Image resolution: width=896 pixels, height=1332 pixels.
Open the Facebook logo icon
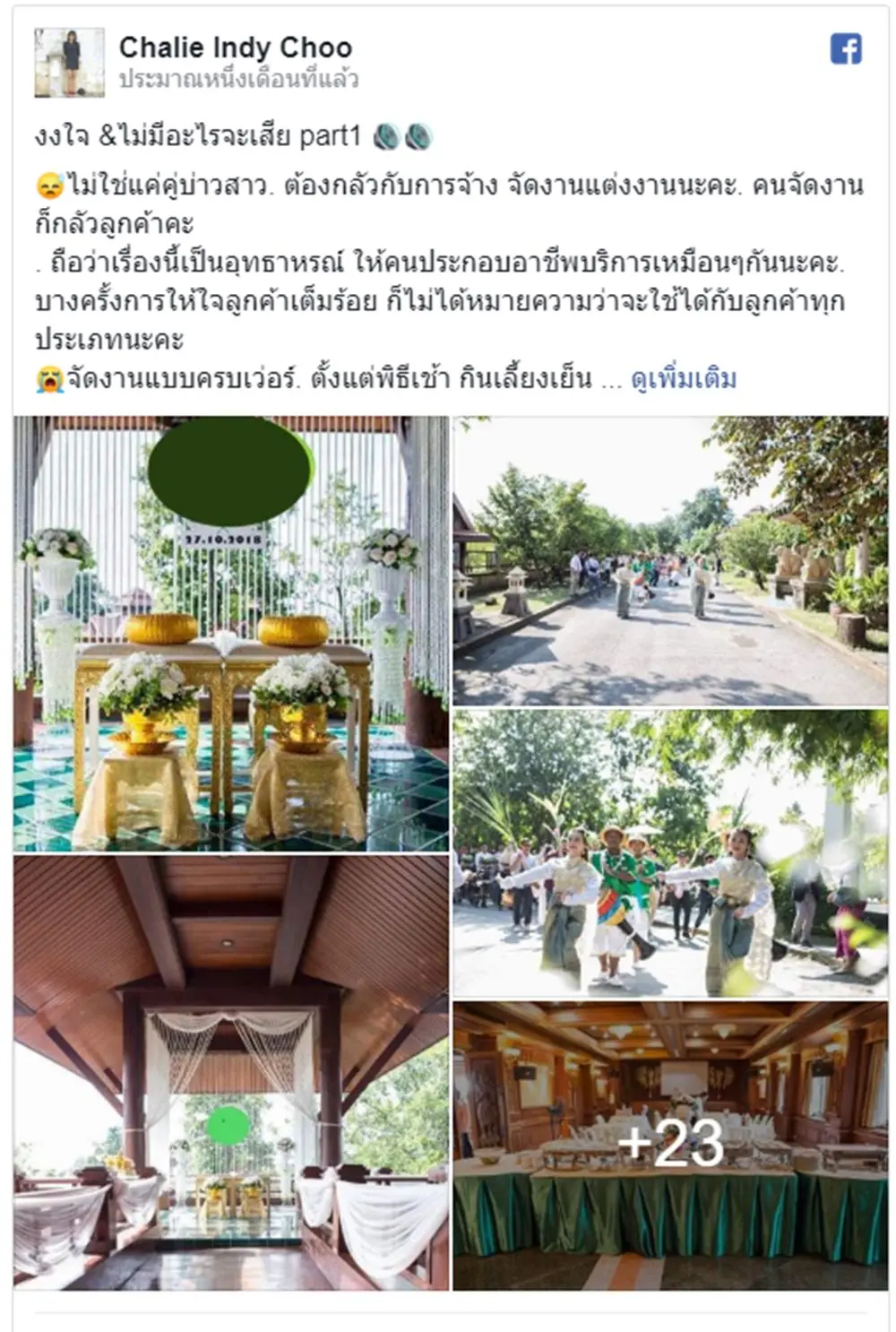coord(845,48)
